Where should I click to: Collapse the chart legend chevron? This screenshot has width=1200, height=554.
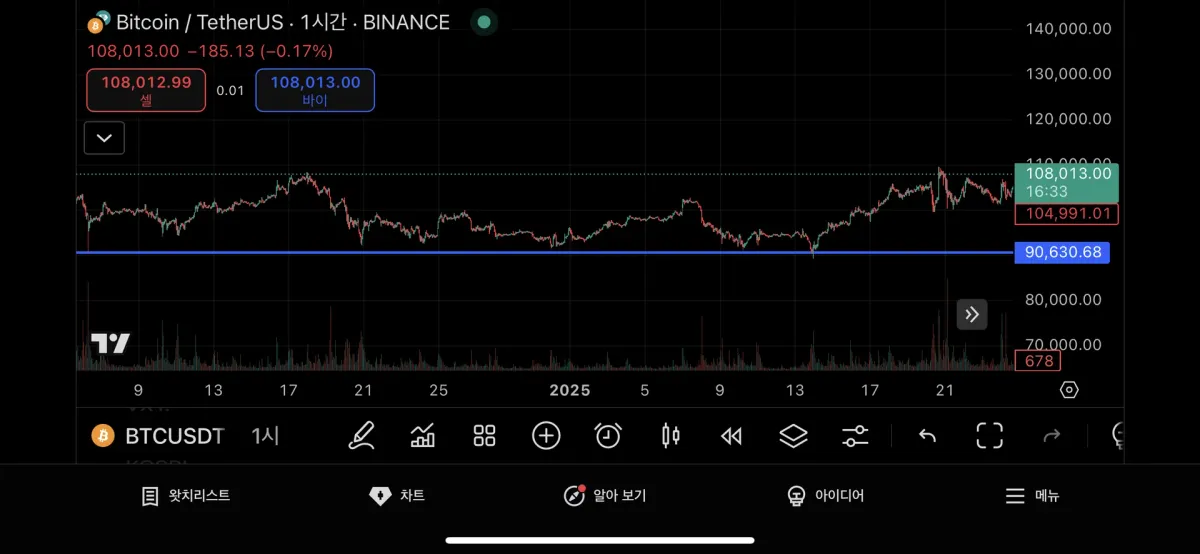click(x=104, y=137)
